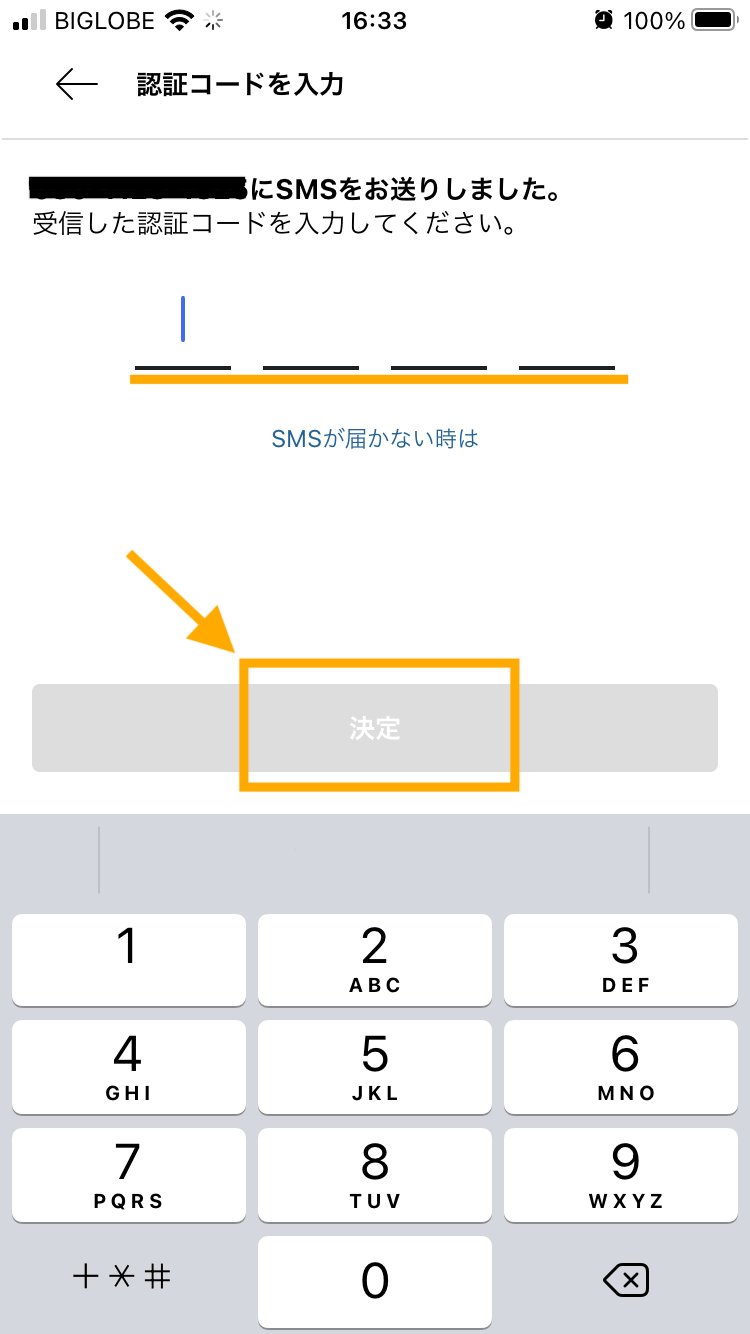Tap the first verification code digit field
This screenshot has height=1334, width=750.
183,330
